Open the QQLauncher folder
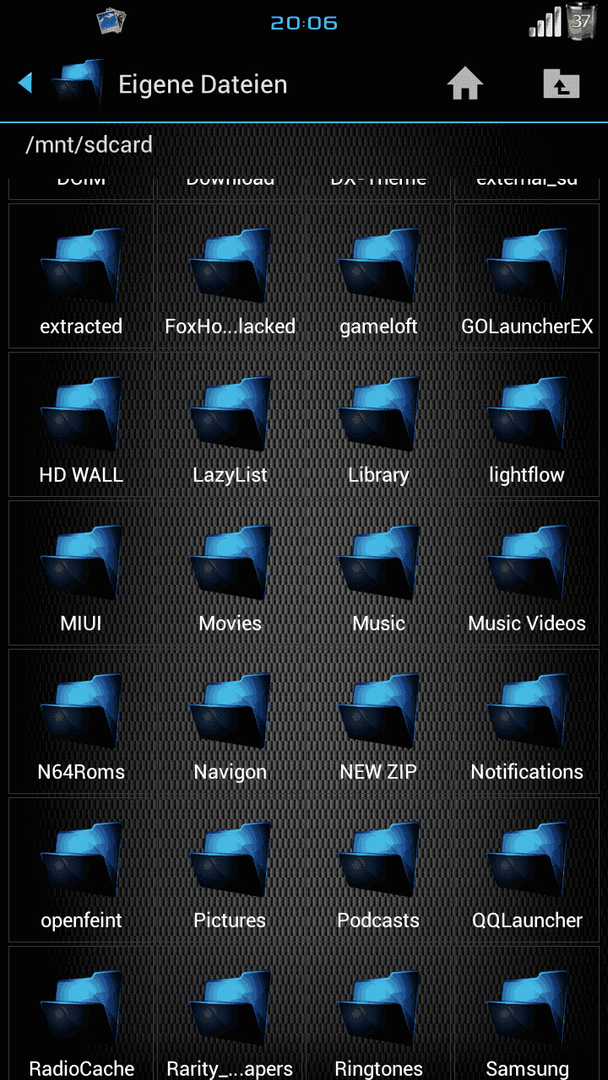Image resolution: width=608 pixels, height=1080 pixels. (x=527, y=871)
